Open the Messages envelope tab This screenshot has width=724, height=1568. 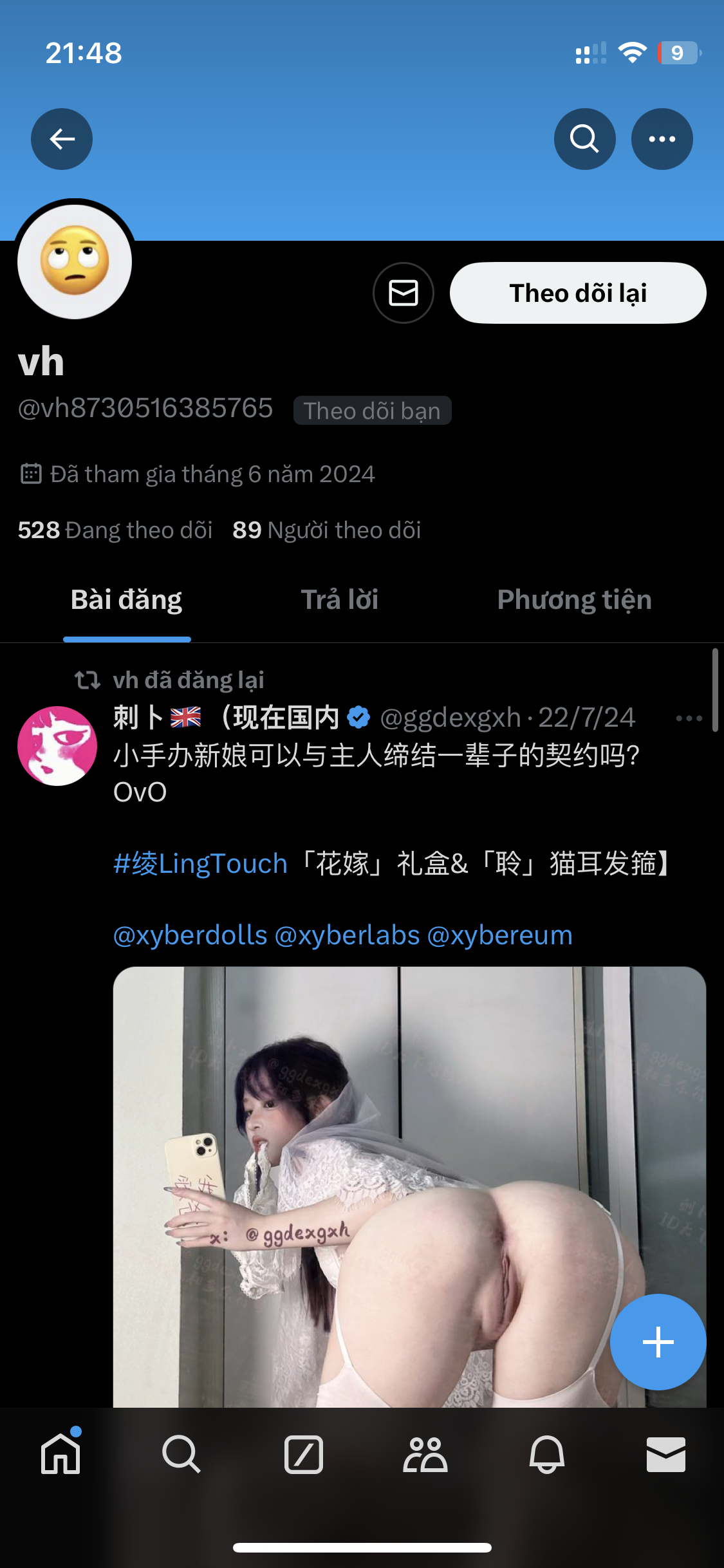click(x=665, y=1455)
